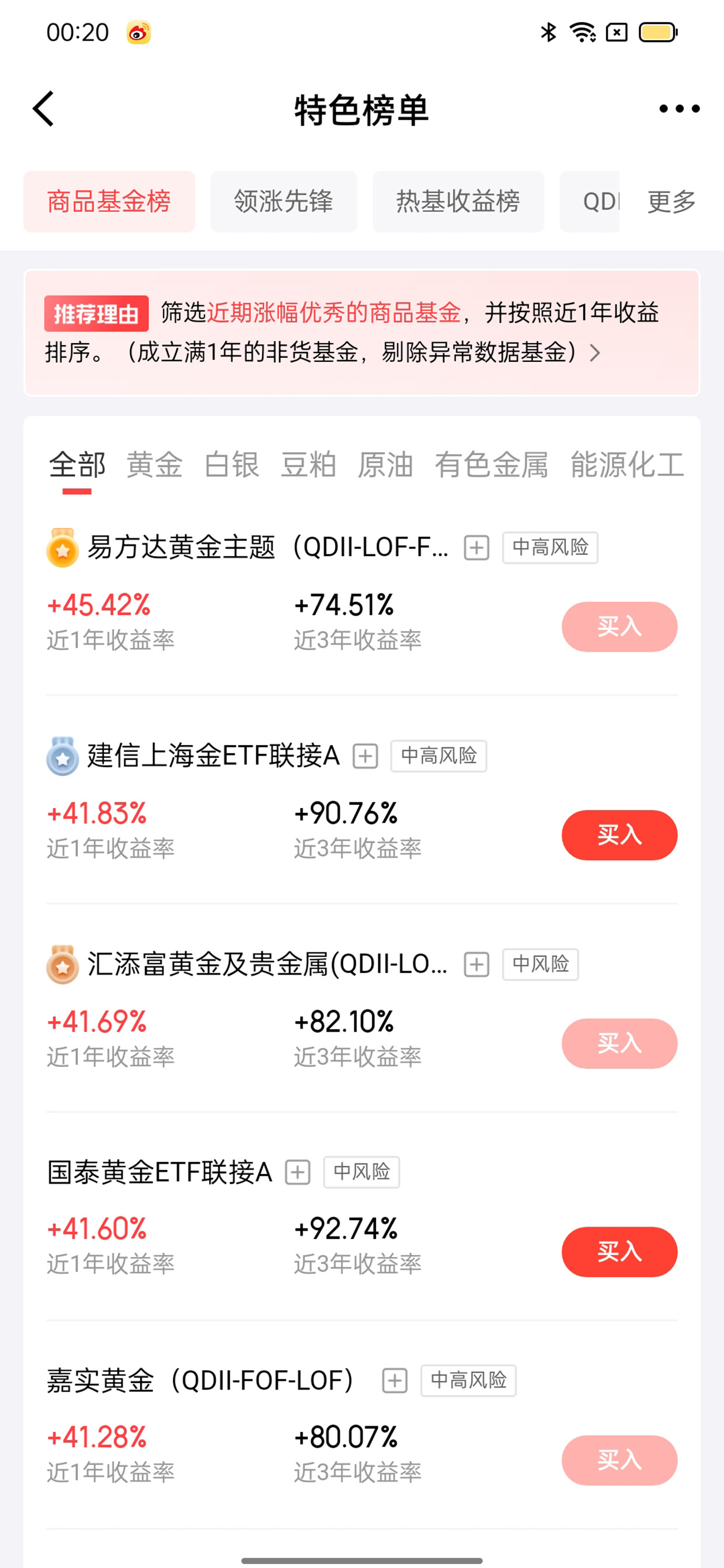Switch to the 领涨先锋 ranking tab

click(283, 201)
